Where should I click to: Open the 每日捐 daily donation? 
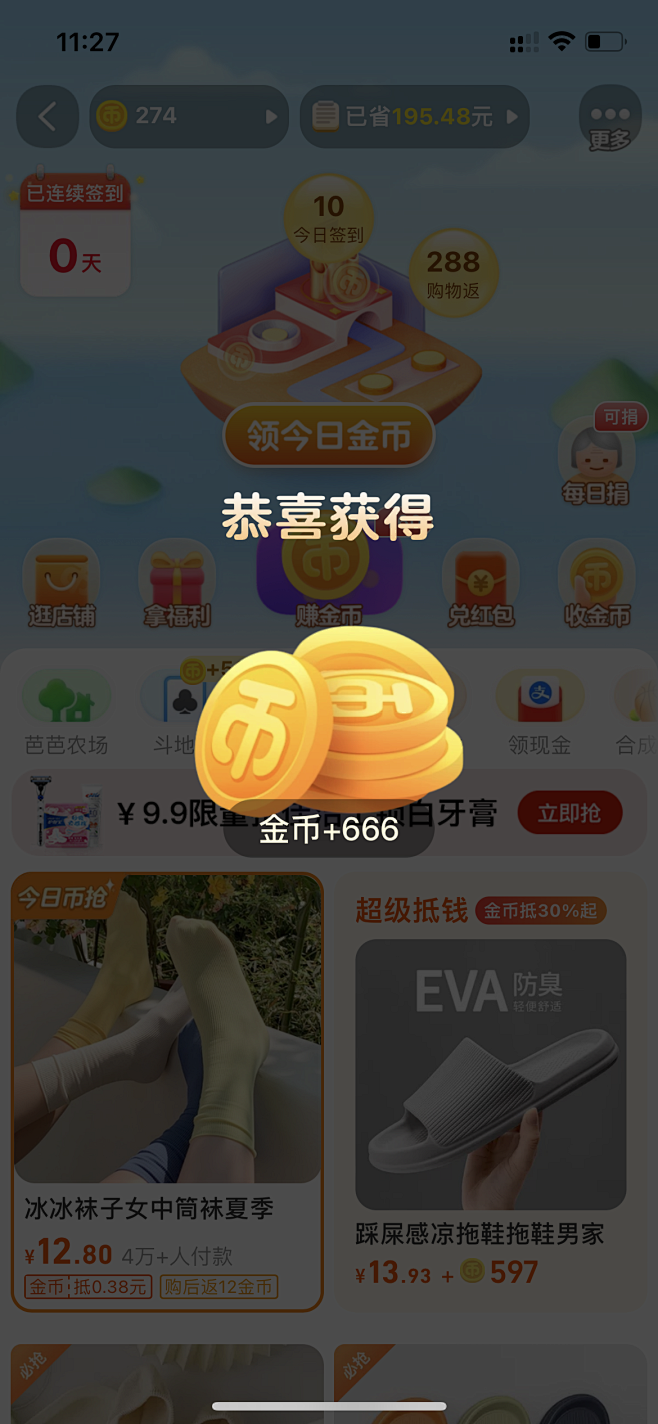(596, 461)
